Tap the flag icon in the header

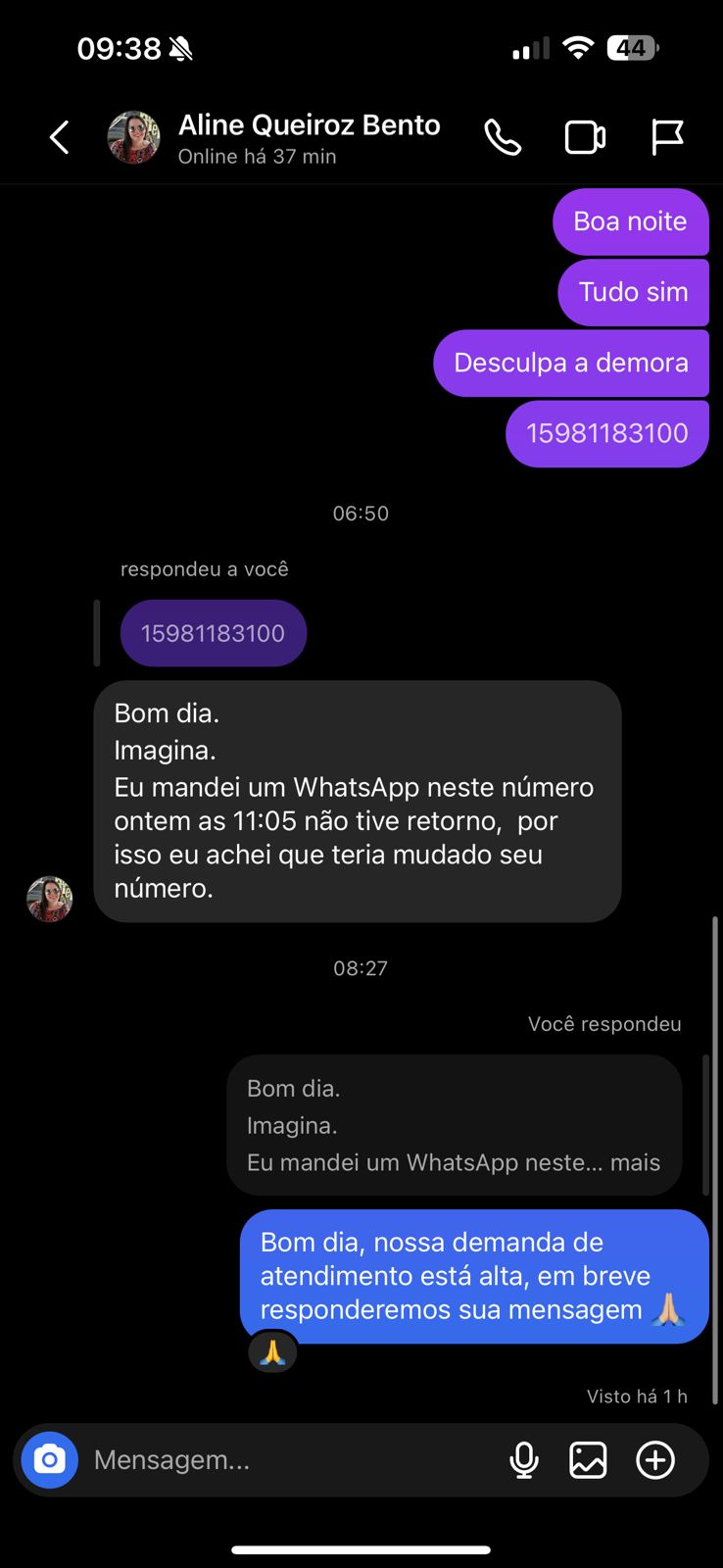click(x=667, y=138)
